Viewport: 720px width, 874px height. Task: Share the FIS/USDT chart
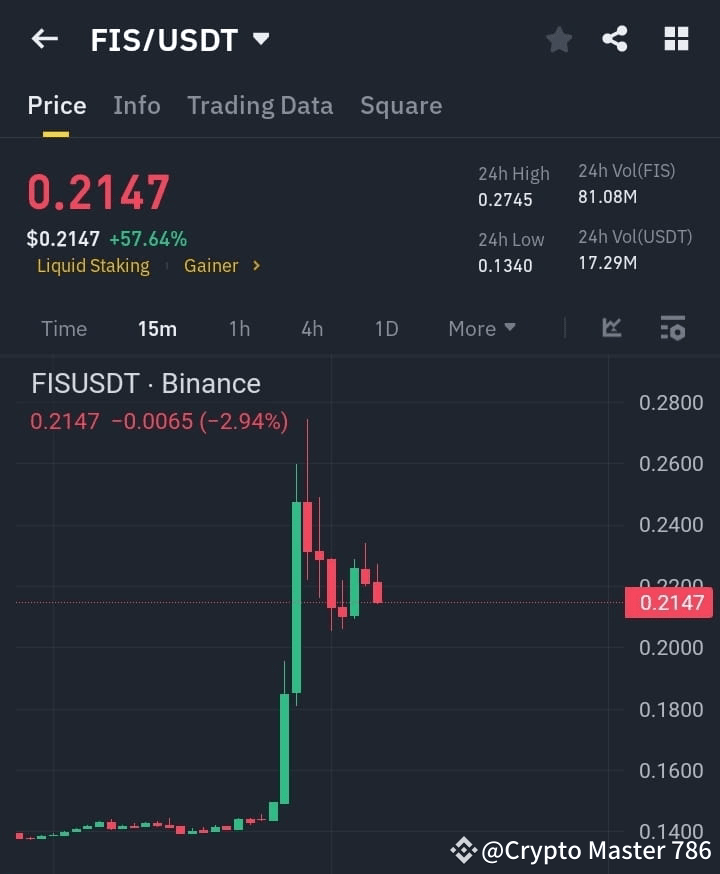(616, 39)
